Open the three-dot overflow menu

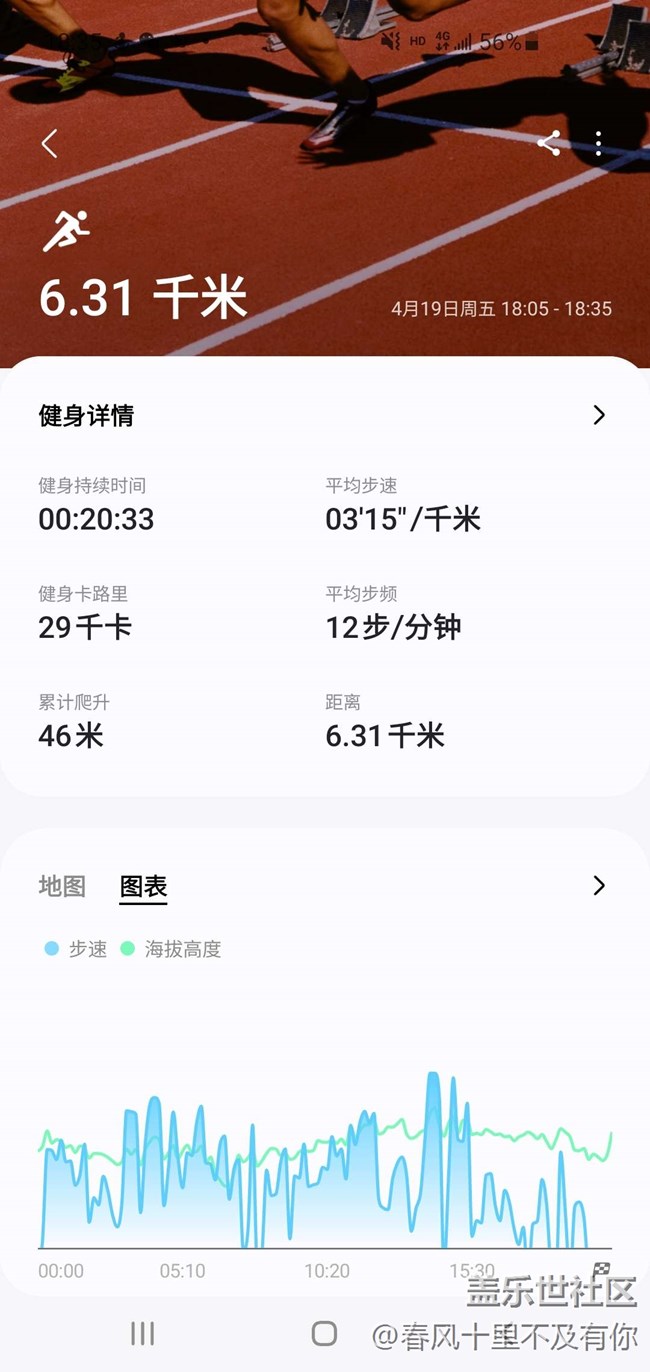tap(598, 143)
